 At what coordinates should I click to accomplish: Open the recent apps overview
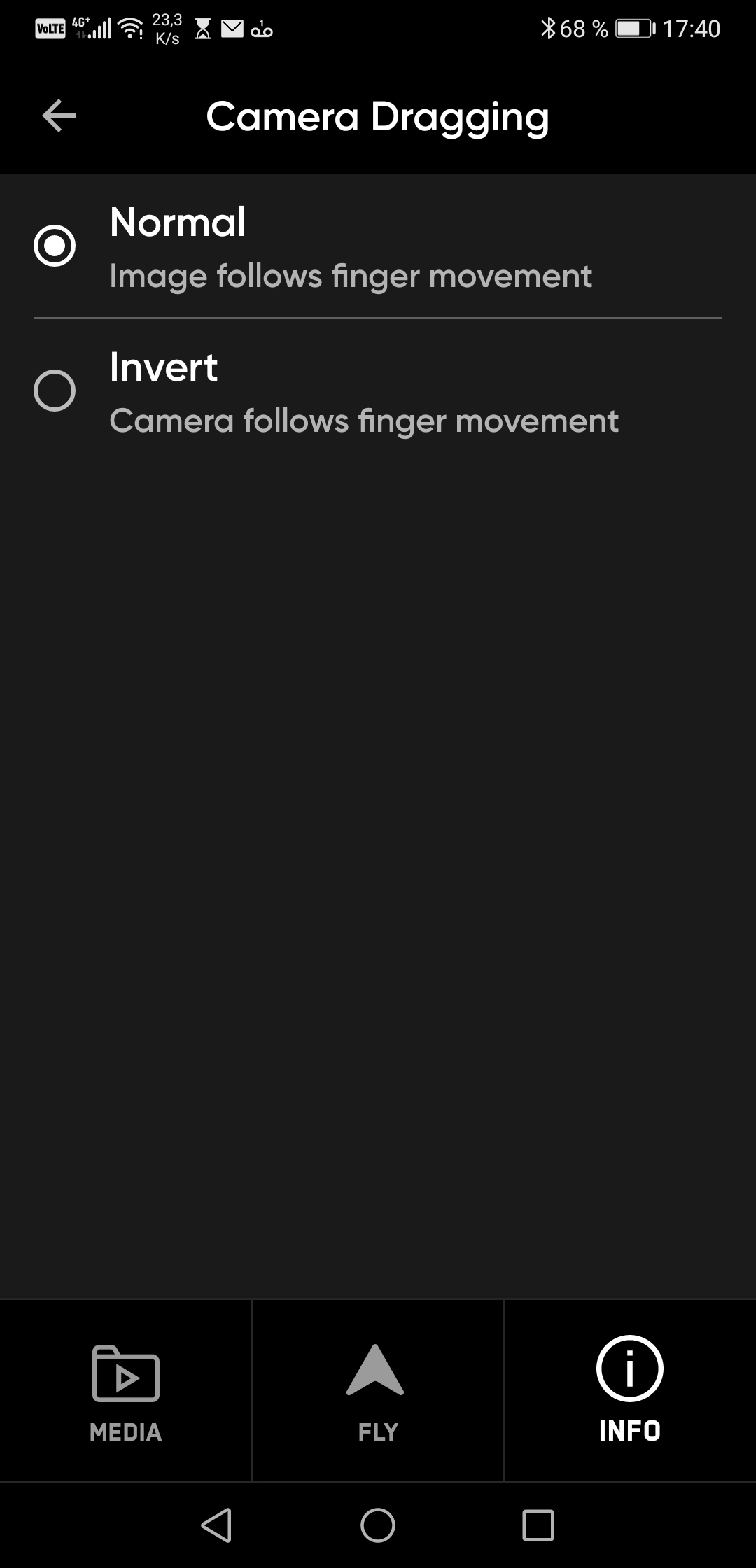538,1525
